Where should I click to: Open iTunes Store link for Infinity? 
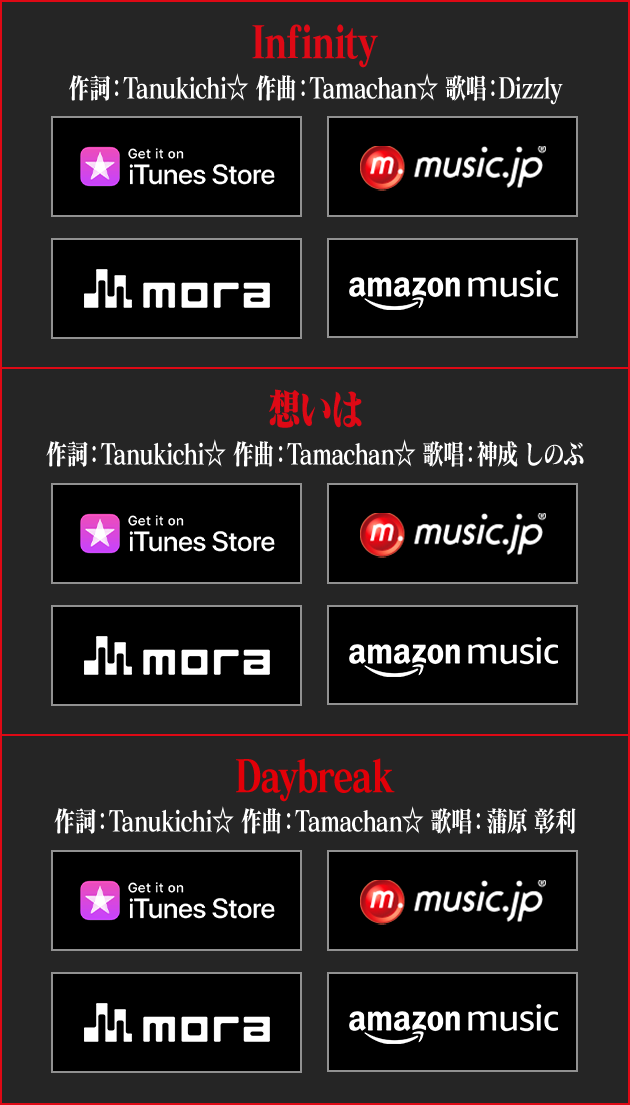click(x=176, y=166)
